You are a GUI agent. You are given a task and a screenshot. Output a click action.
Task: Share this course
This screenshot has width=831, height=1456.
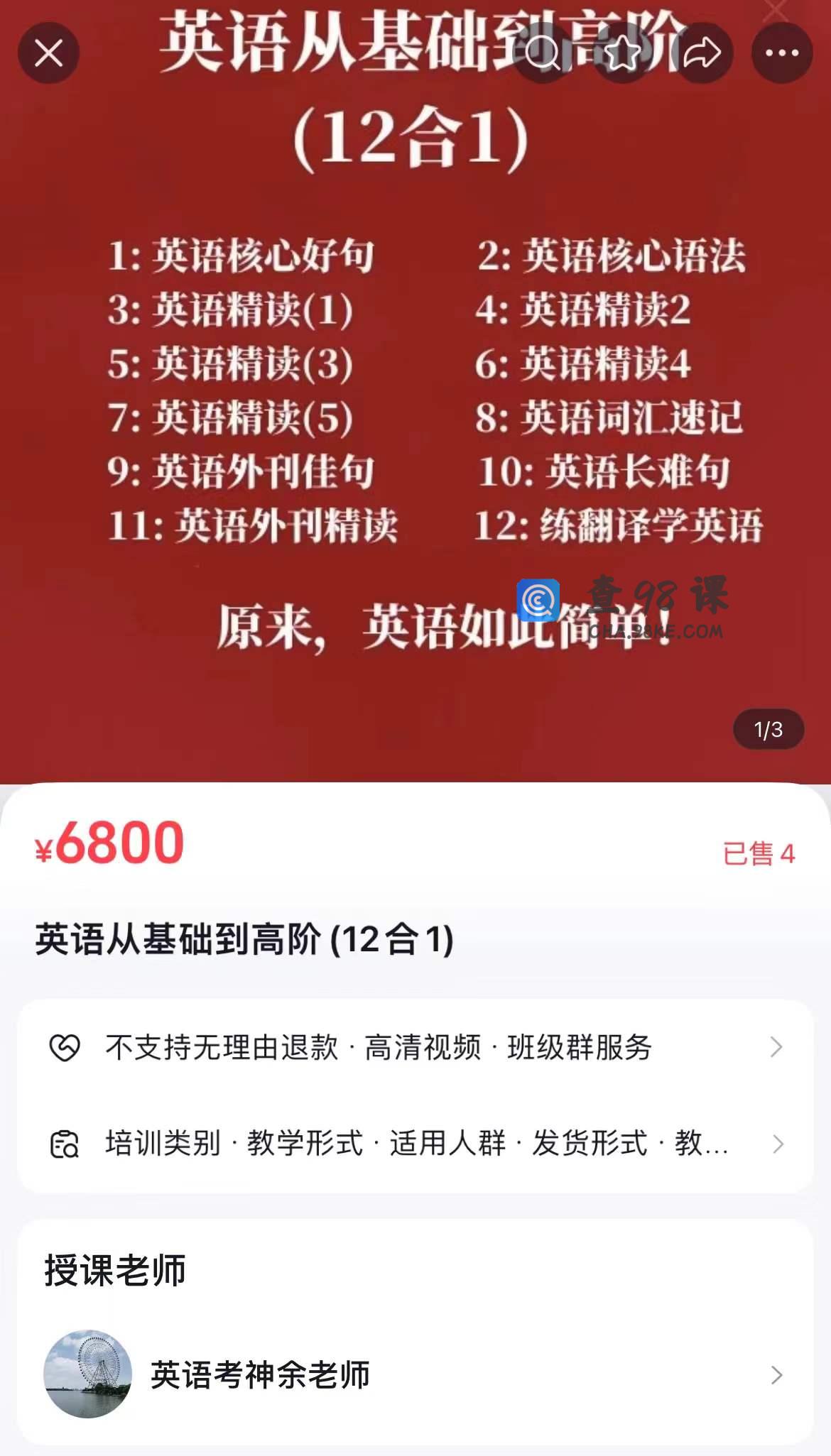tap(702, 53)
